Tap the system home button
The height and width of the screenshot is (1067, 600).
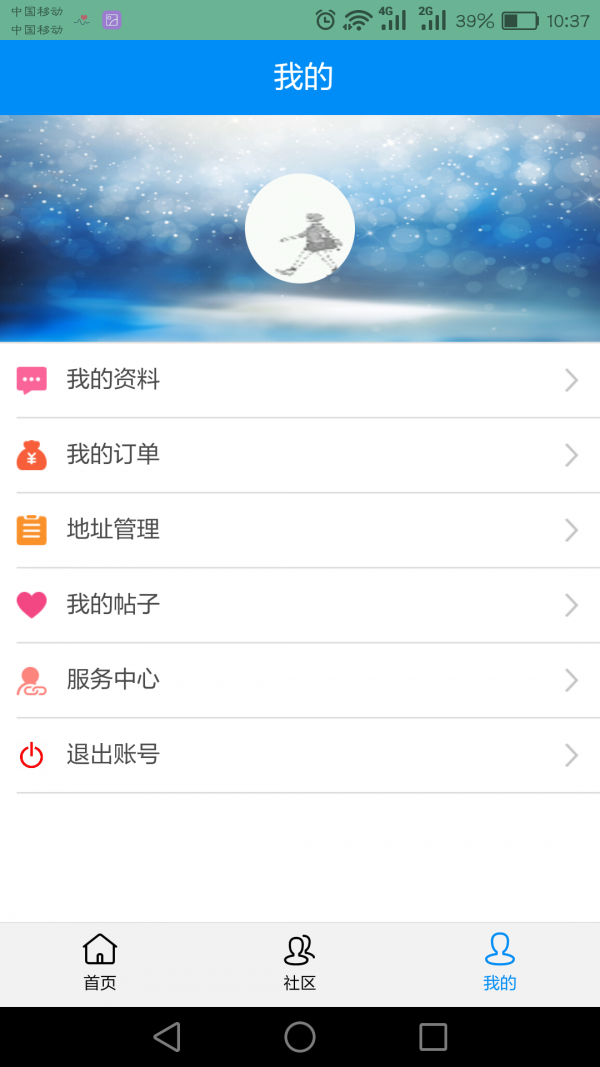(x=300, y=1037)
